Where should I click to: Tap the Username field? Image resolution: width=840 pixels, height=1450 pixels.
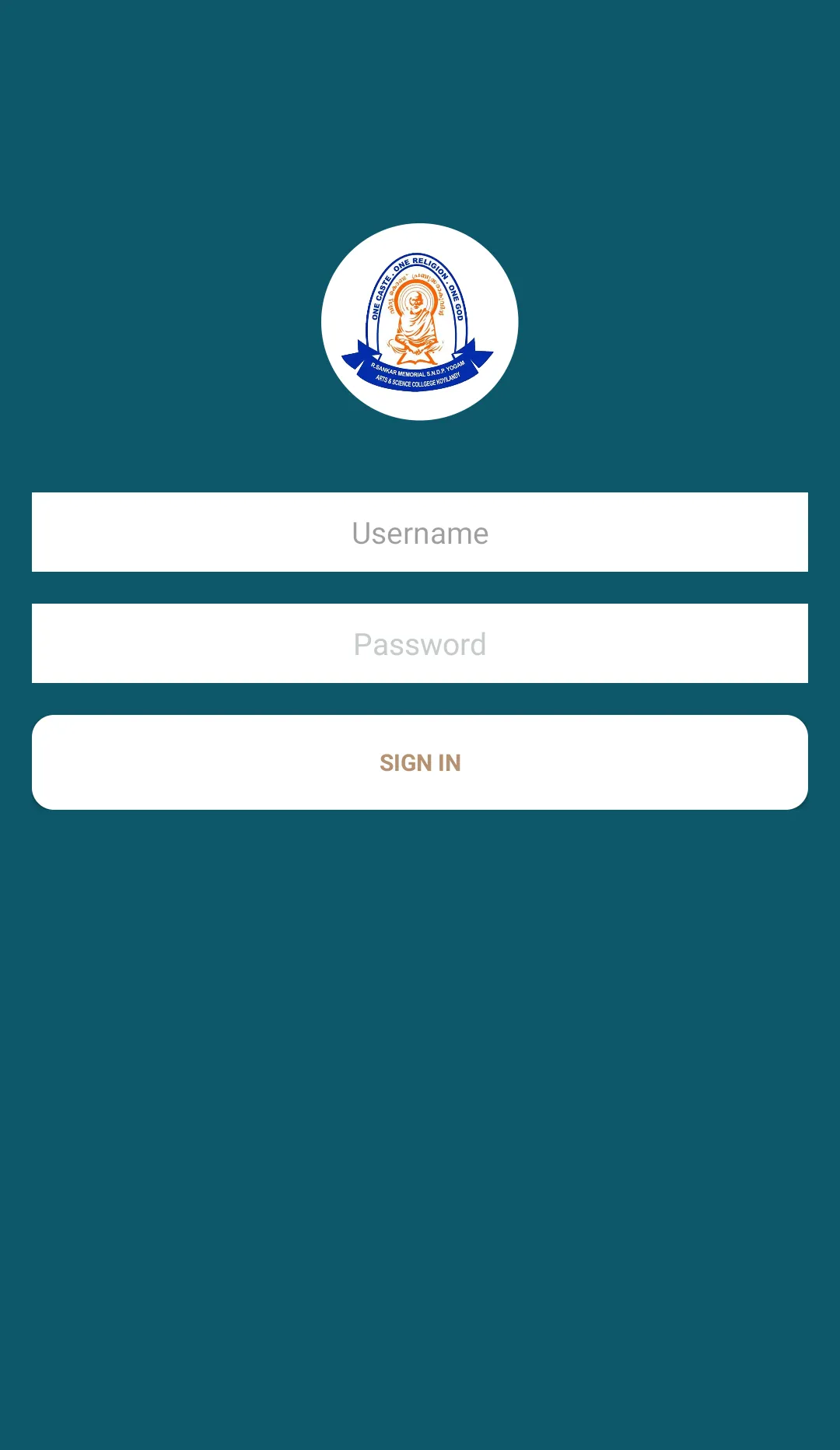pos(420,532)
